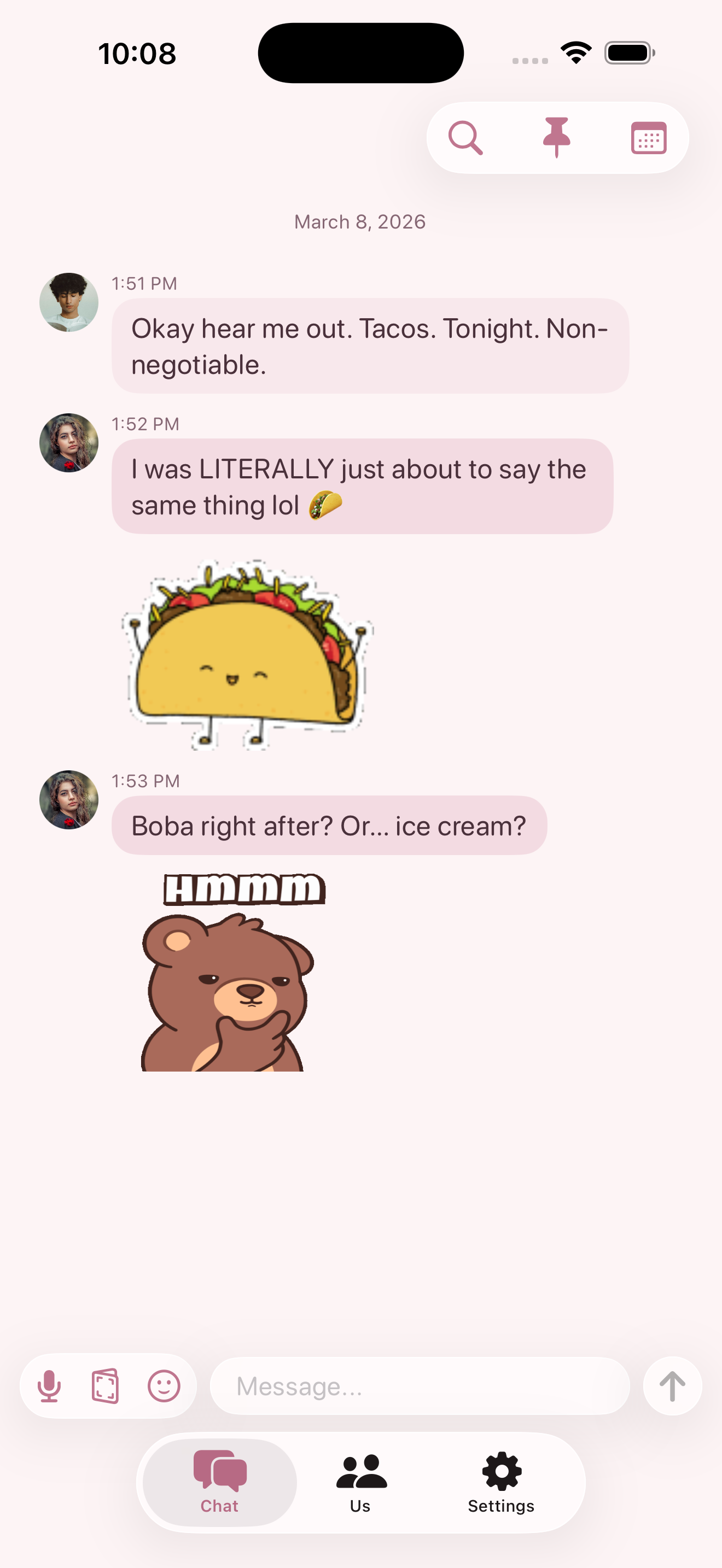Select the 'Boba right after? Or... ice cream?' bubble
The width and height of the screenshot is (722, 1568).
(329, 826)
